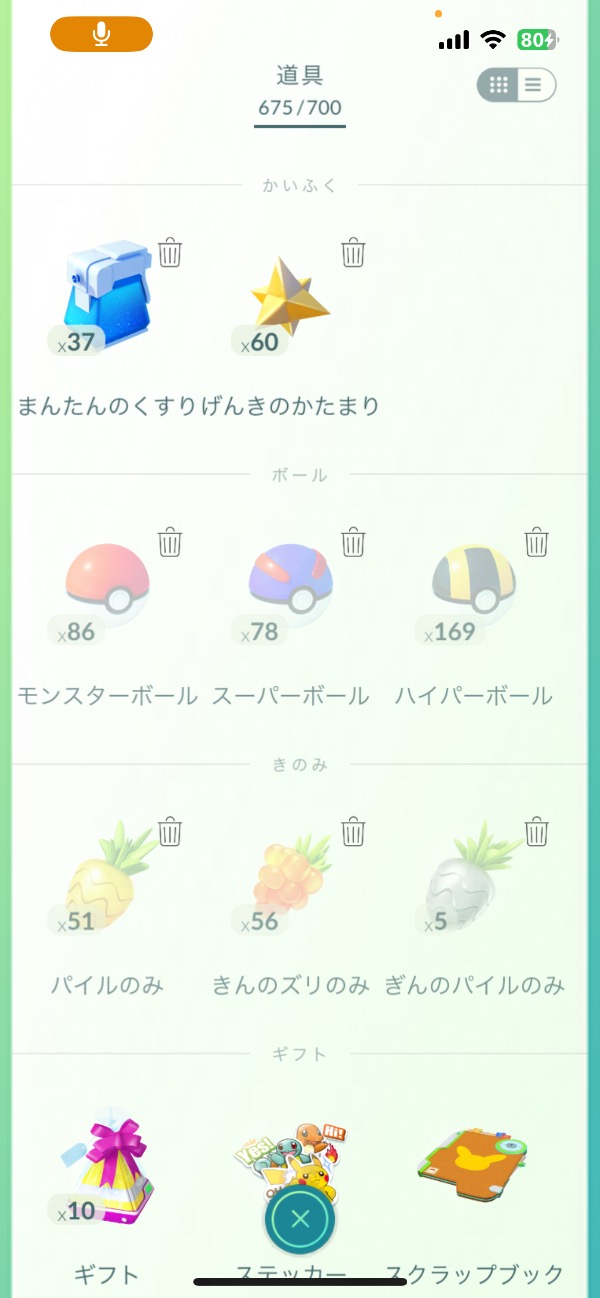Close the item bag screen
Screen dimensions: 600x1298
(300, 1218)
